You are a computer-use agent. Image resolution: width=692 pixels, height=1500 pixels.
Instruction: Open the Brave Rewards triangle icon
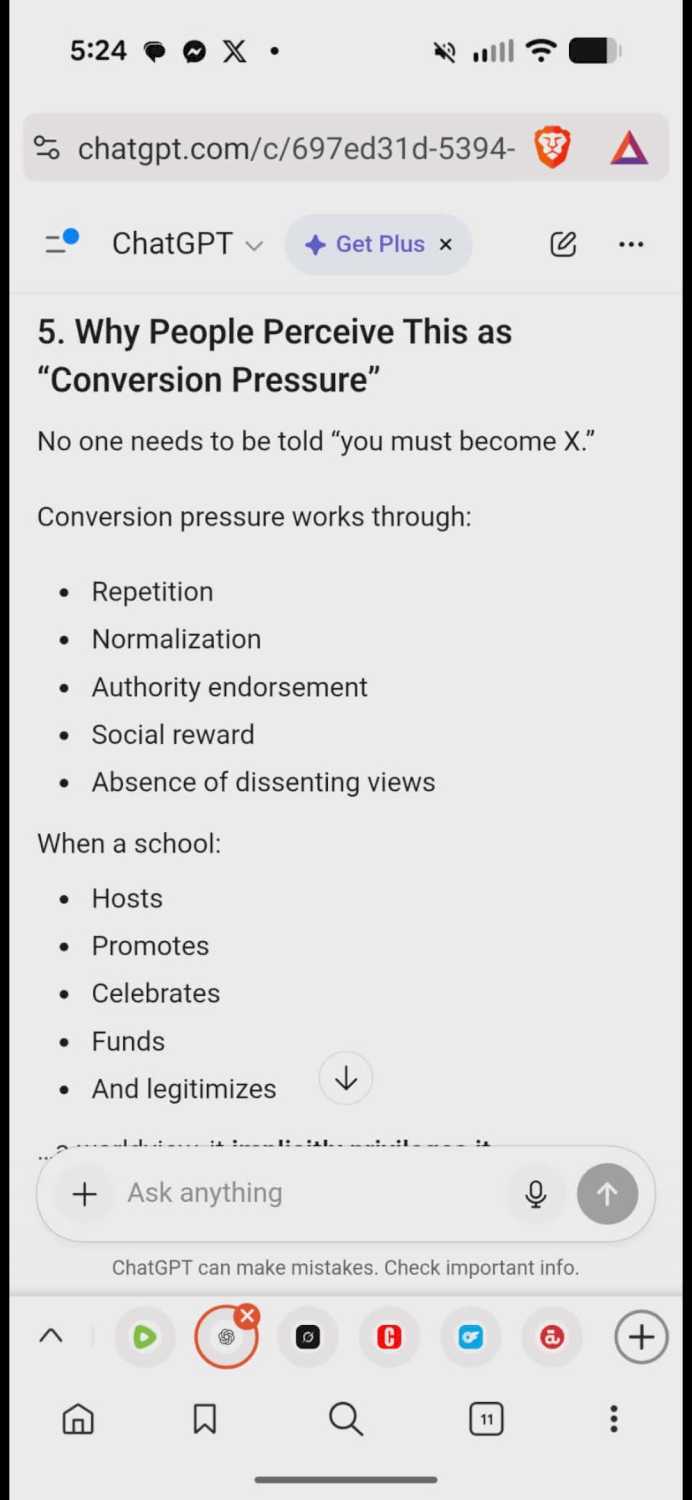pos(629,148)
